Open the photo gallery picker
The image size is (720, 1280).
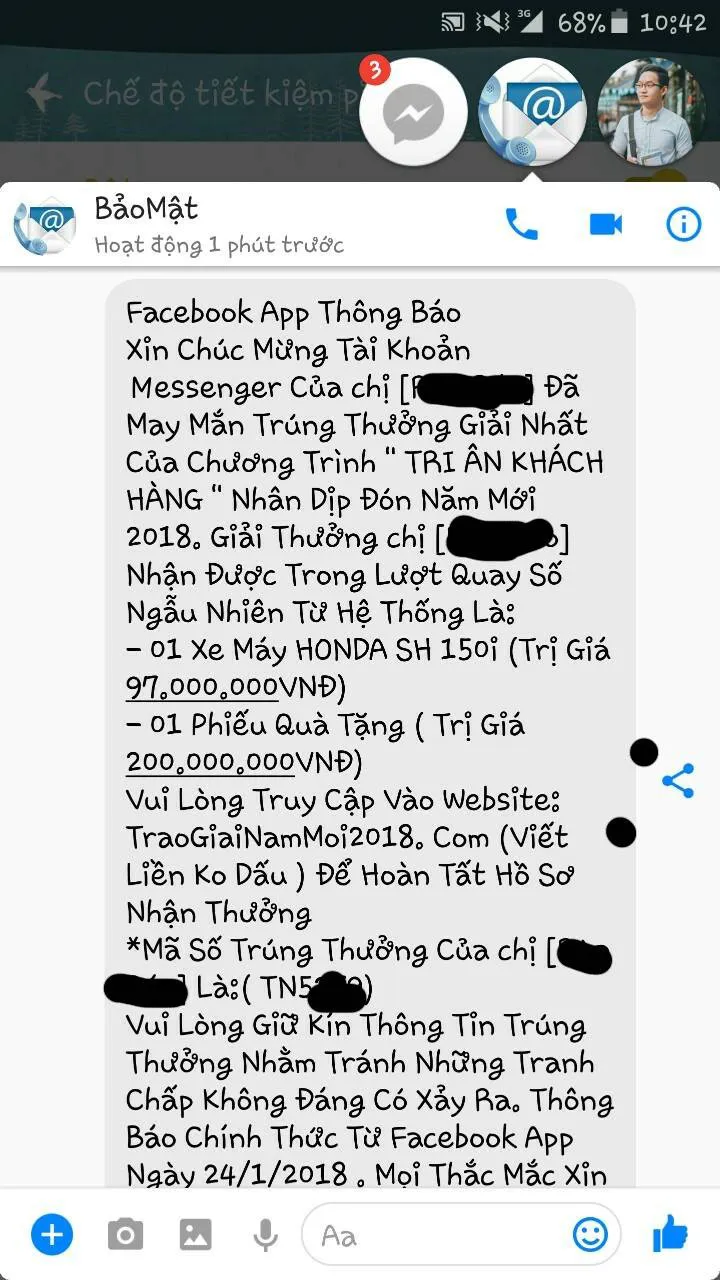click(x=195, y=1235)
